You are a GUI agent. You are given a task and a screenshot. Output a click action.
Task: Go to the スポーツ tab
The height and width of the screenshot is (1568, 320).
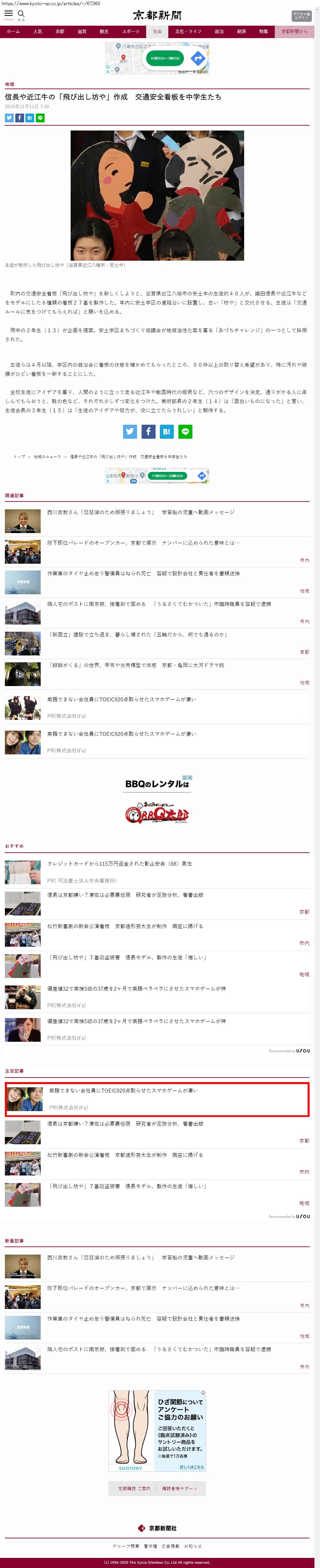point(130,31)
